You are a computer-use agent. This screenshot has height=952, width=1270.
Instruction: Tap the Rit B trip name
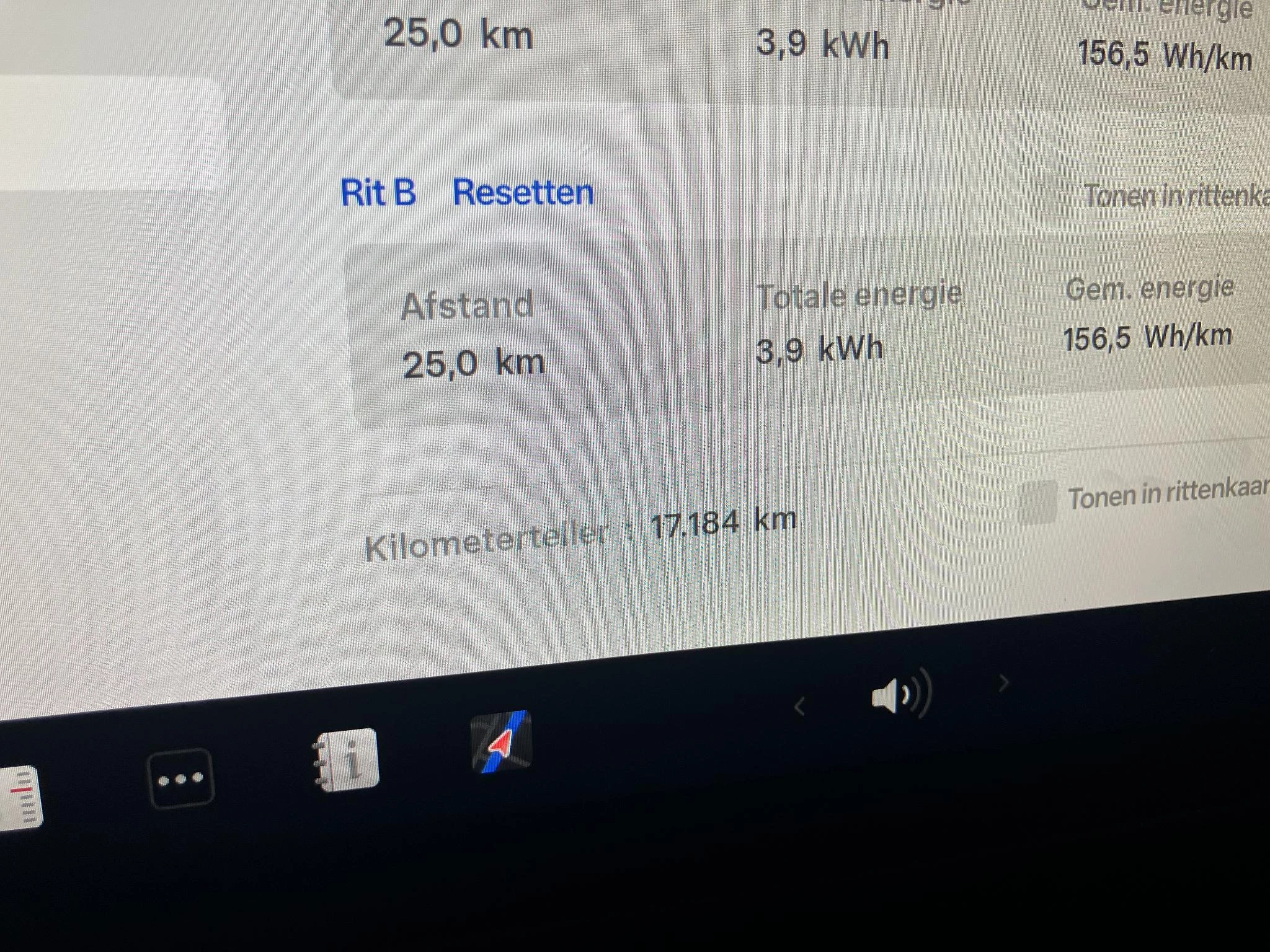coord(378,193)
